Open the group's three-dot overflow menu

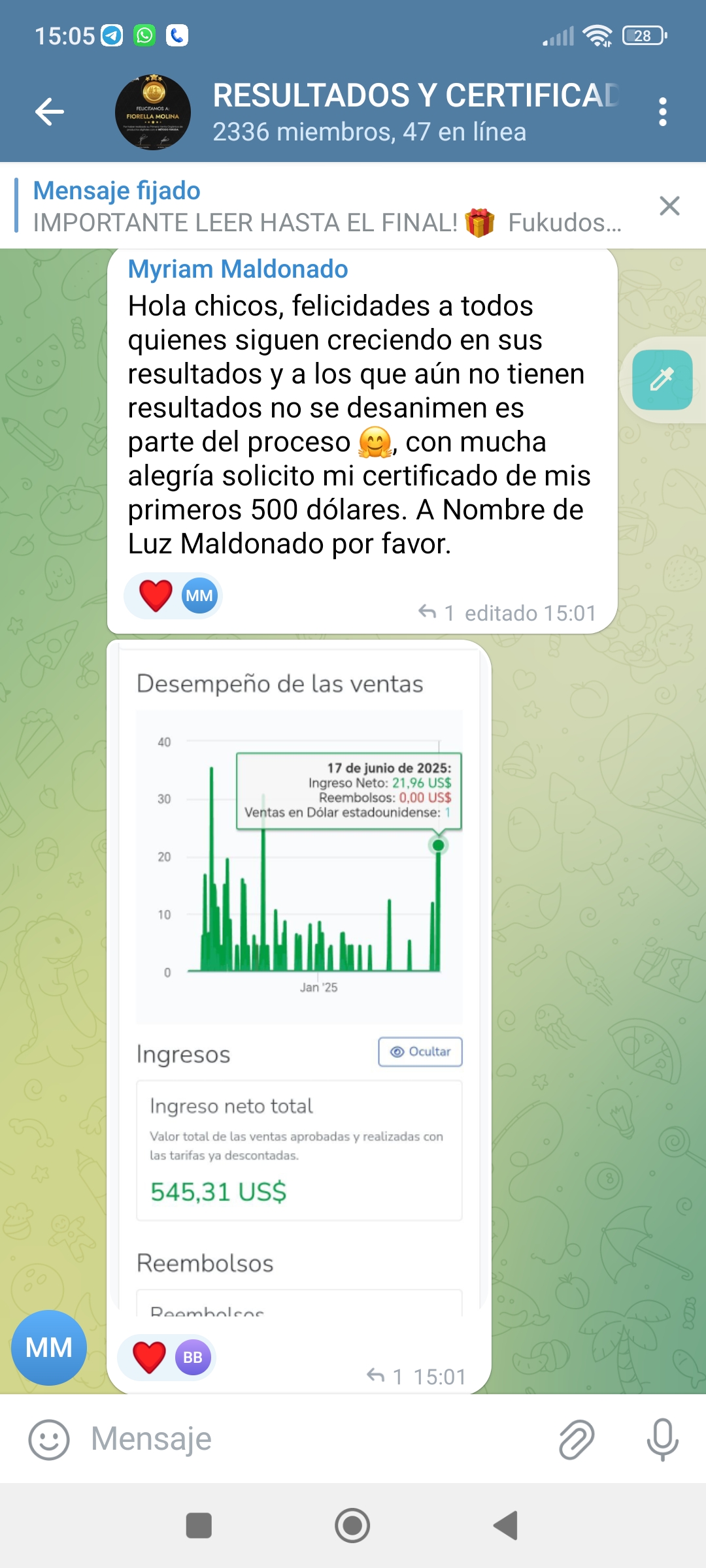coord(663,112)
